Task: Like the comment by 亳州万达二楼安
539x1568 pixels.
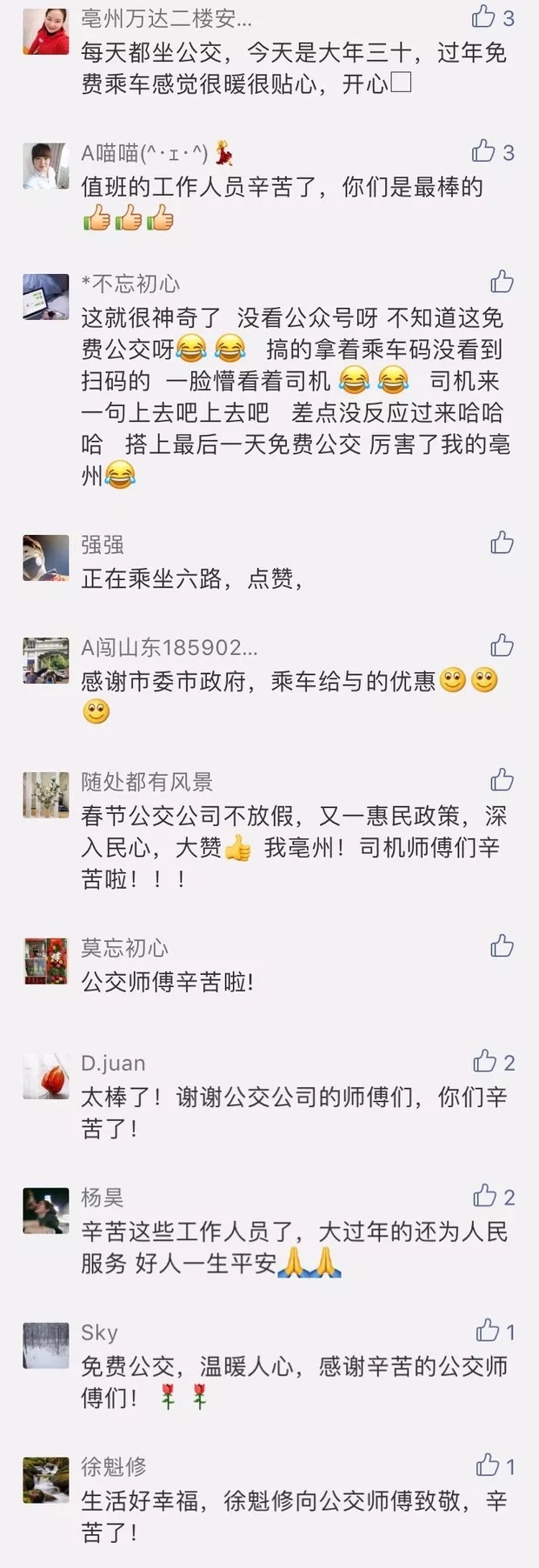Action: tap(483, 17)
